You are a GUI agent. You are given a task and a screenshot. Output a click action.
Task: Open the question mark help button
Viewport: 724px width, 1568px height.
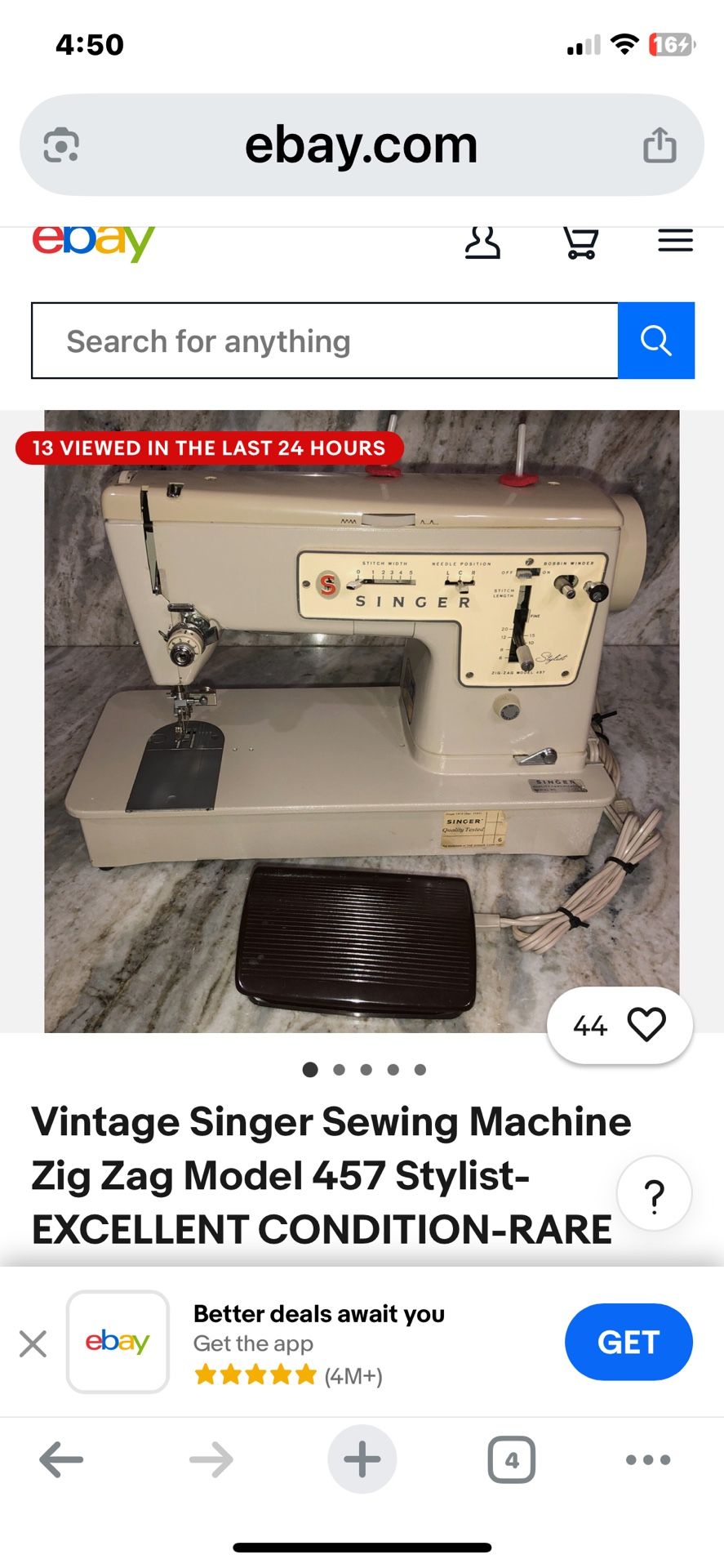[654, 1194]
